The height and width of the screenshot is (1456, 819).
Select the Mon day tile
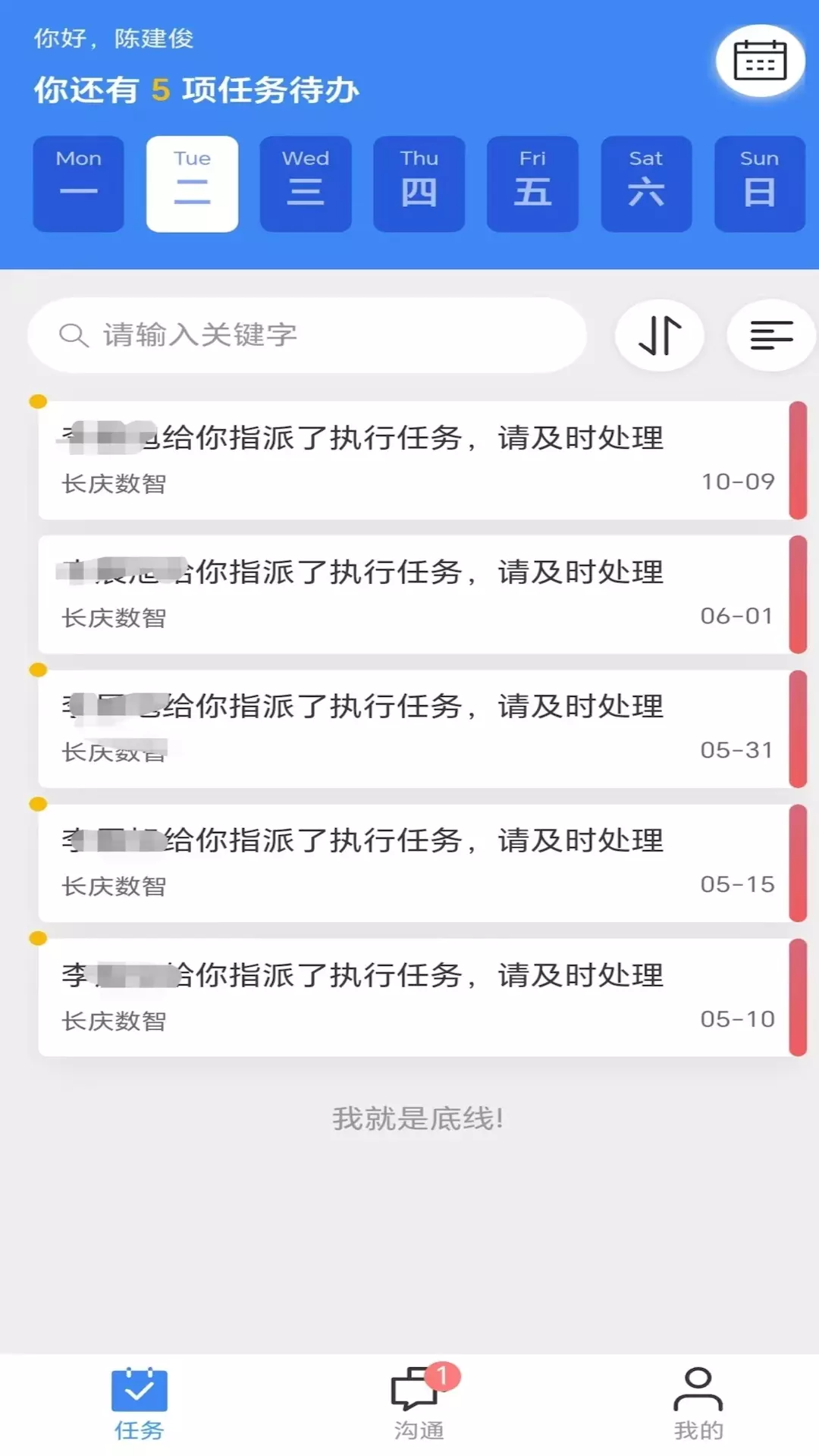pos(78,184)
